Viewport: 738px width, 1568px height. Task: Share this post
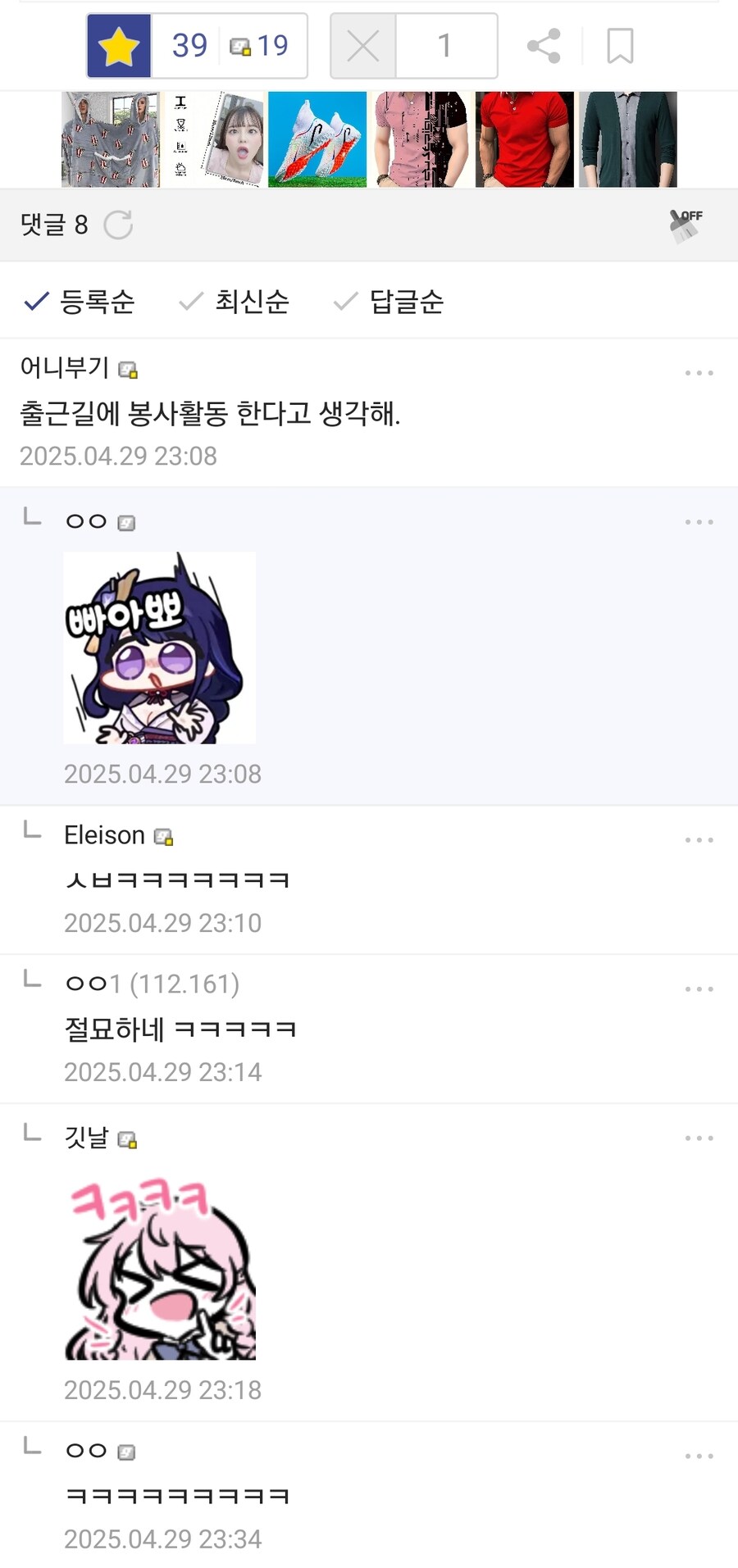pyautogui.click(x=544, y=46)
